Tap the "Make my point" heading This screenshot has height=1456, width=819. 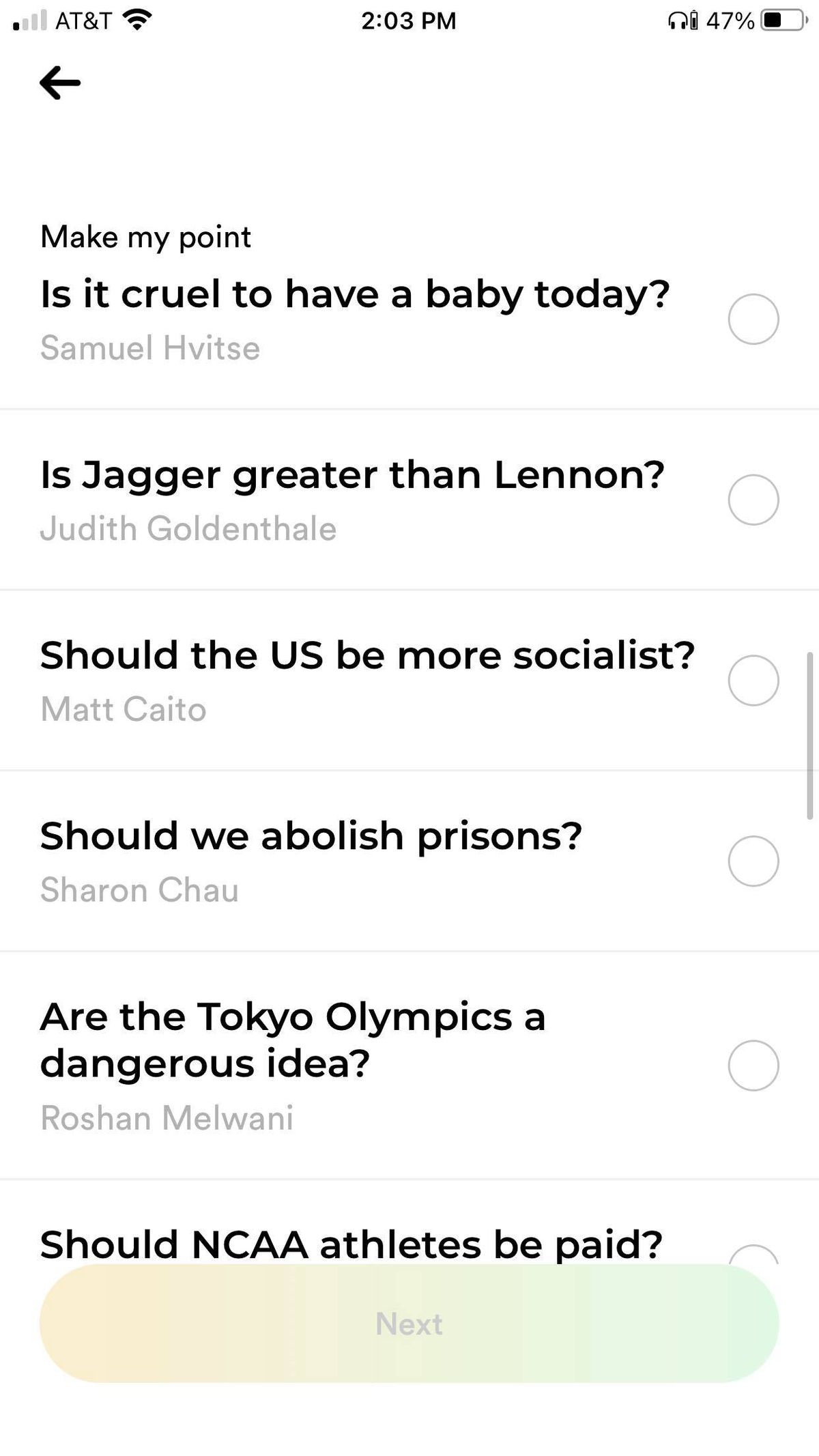[146, 237]
